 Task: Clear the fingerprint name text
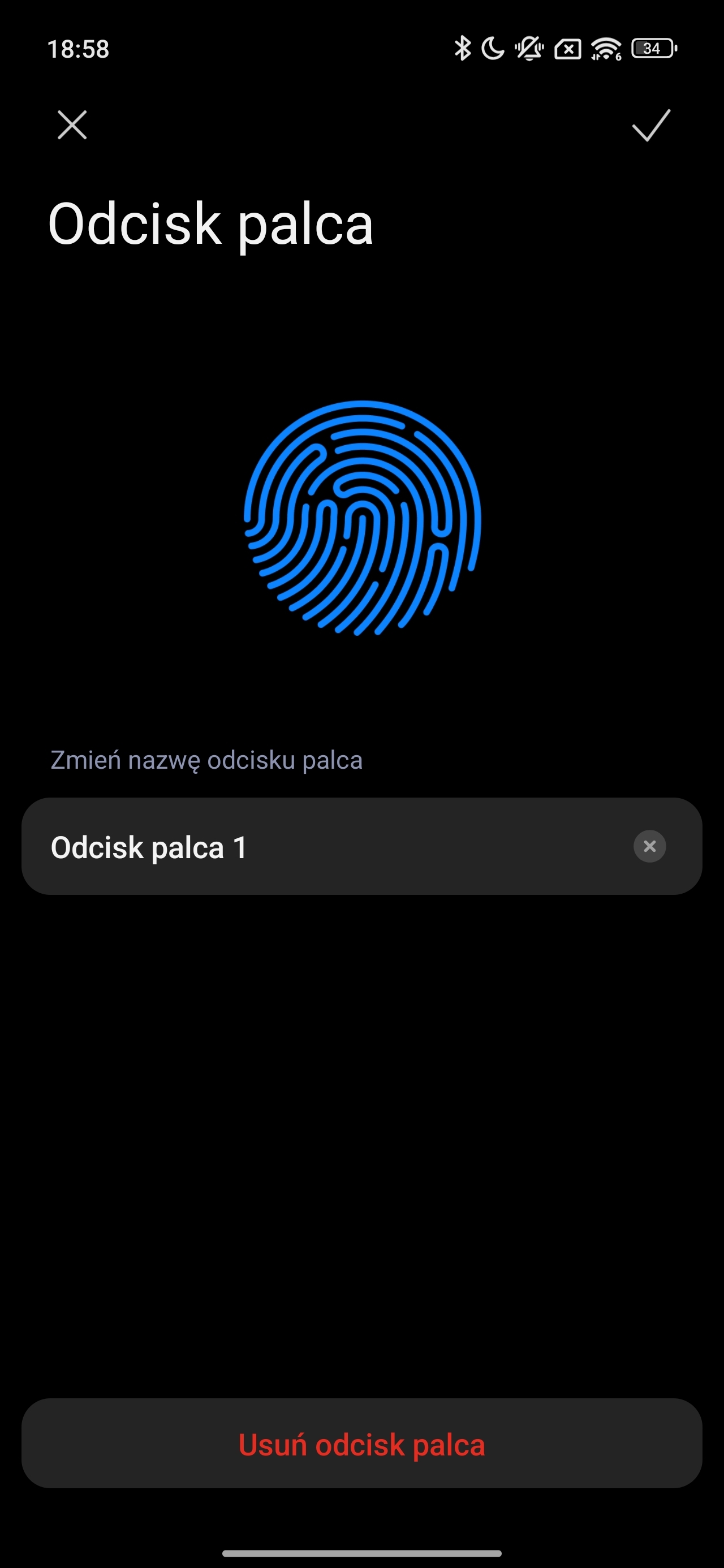[650, 846]
